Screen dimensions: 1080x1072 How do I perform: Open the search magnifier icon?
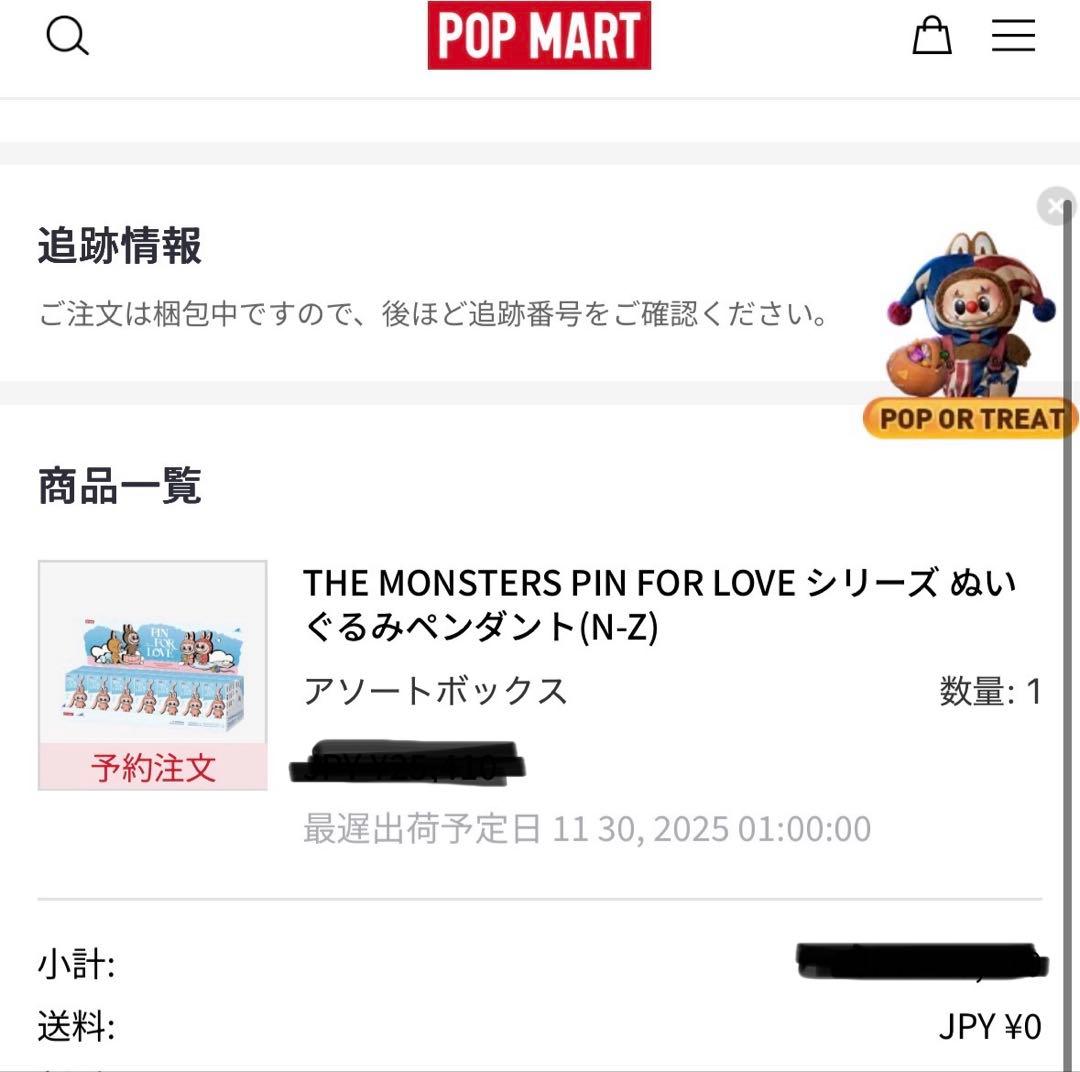click(67, 37)
